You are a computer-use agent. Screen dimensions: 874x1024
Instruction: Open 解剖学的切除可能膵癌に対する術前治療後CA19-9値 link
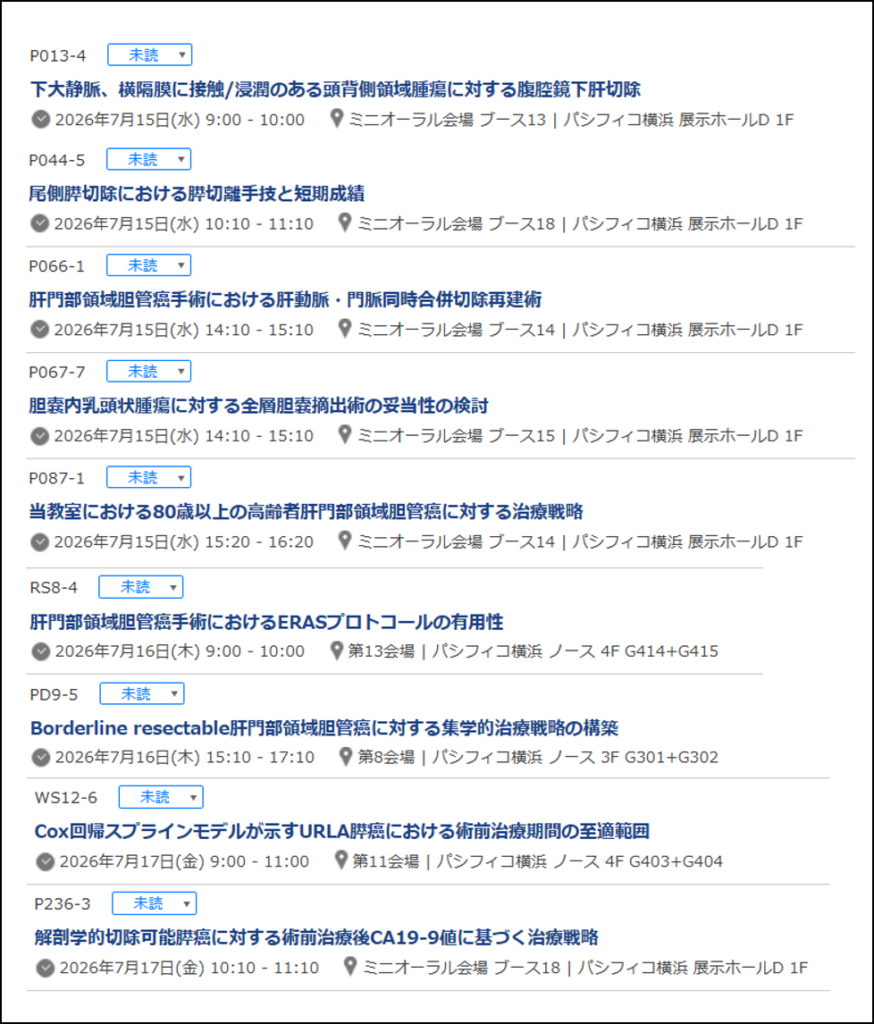[x=316, y=937]
